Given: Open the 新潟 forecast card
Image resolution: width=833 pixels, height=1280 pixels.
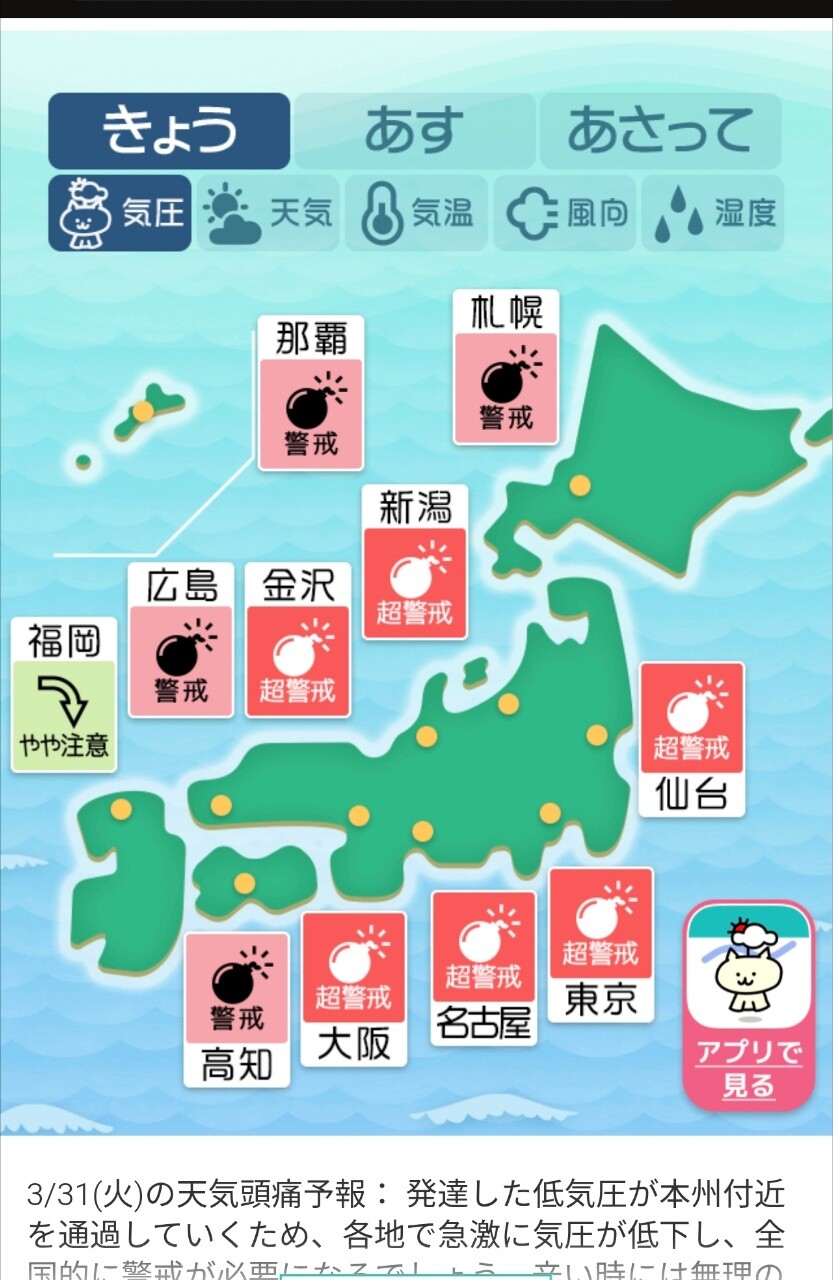Looking at the screenshot, I should (x=415, y=562).
